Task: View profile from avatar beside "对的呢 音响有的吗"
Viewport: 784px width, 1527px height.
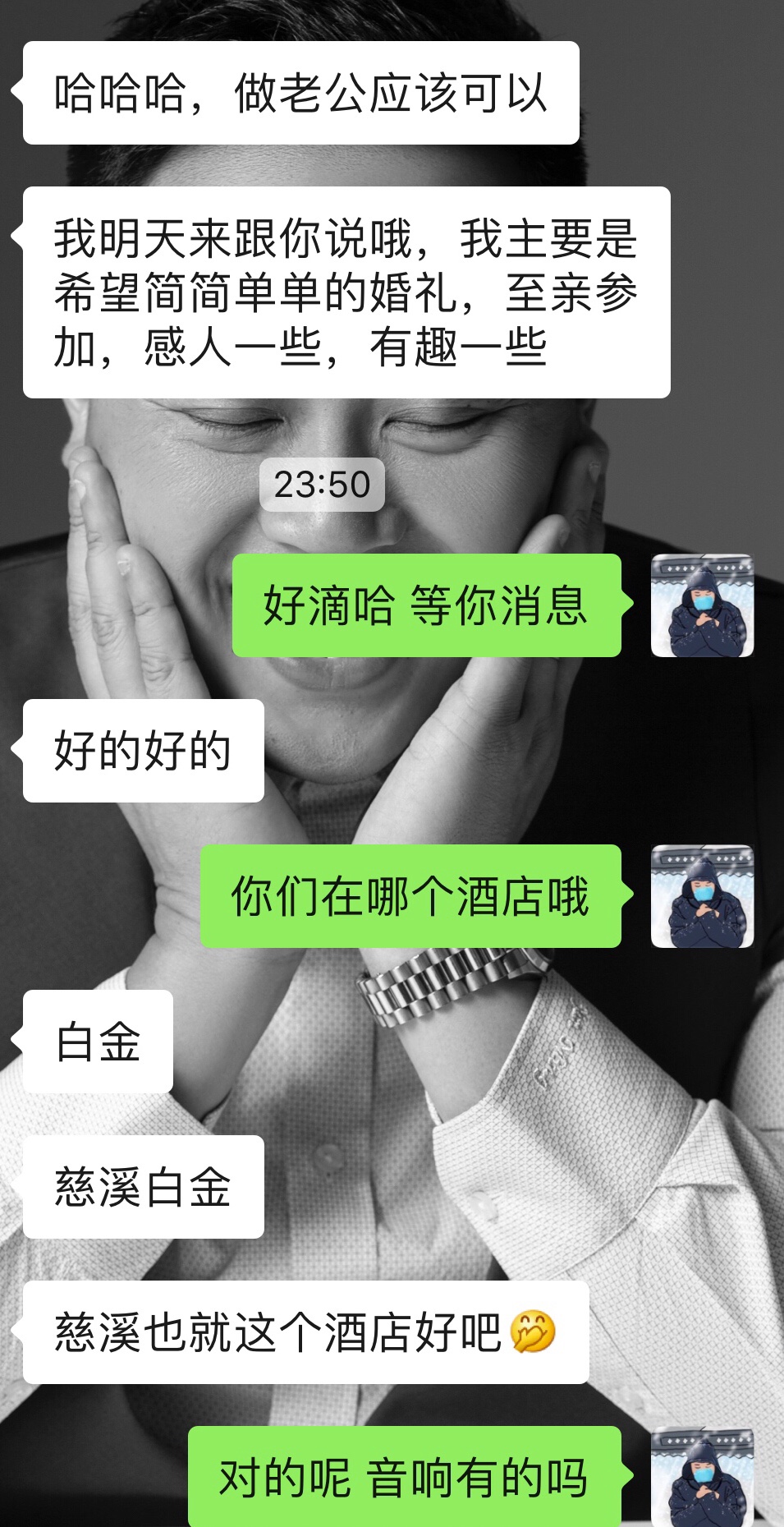Action: (x=702, y=1476)
